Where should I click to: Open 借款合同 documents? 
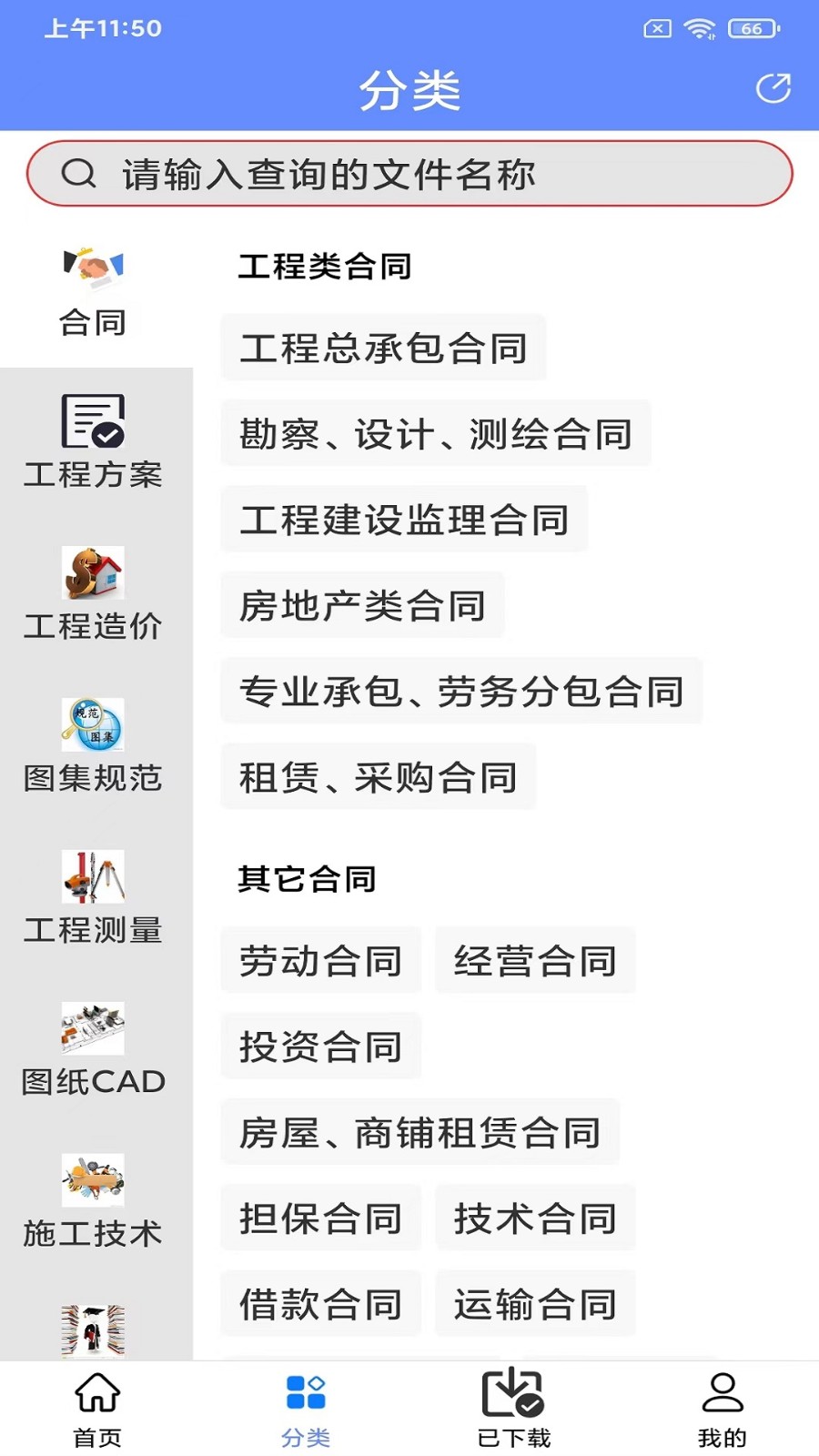click(320, 1303)
